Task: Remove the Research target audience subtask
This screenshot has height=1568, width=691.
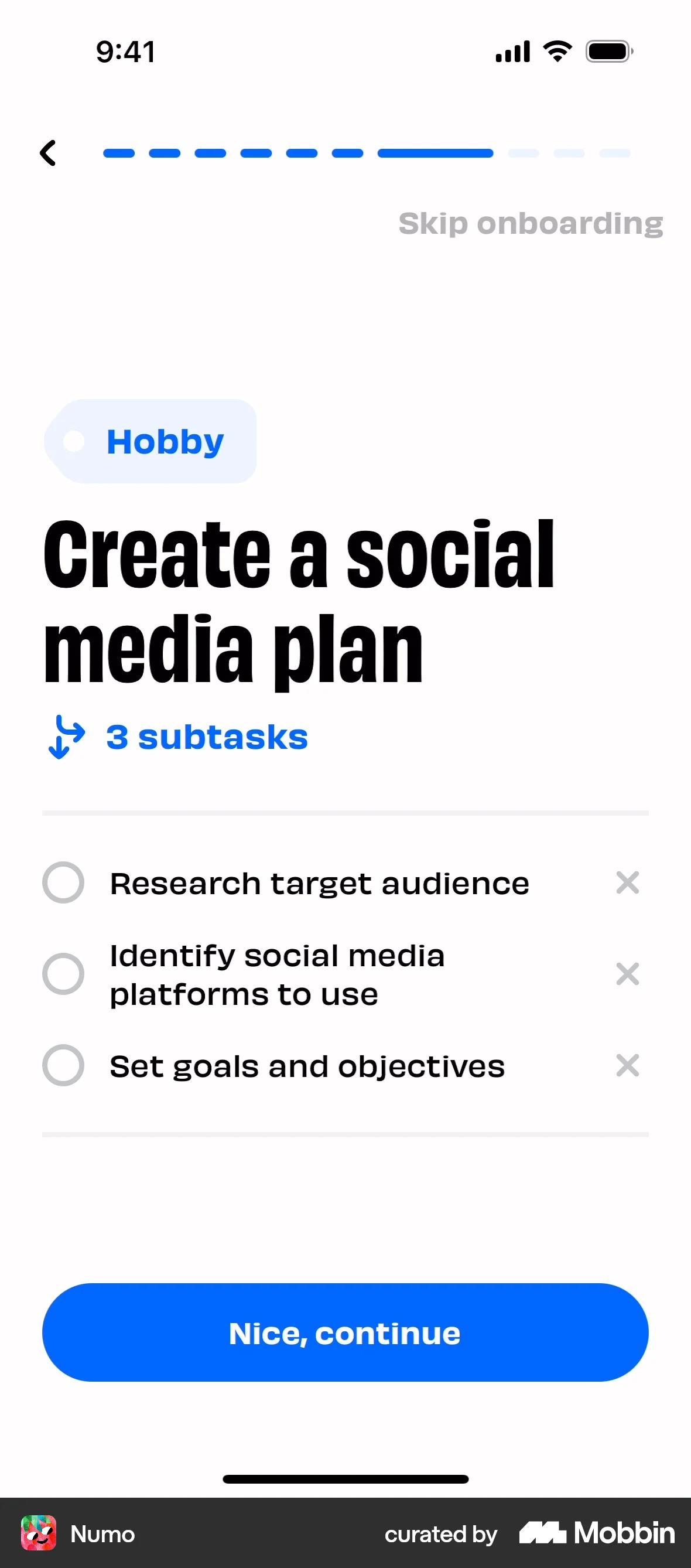Action: (627, 882)
